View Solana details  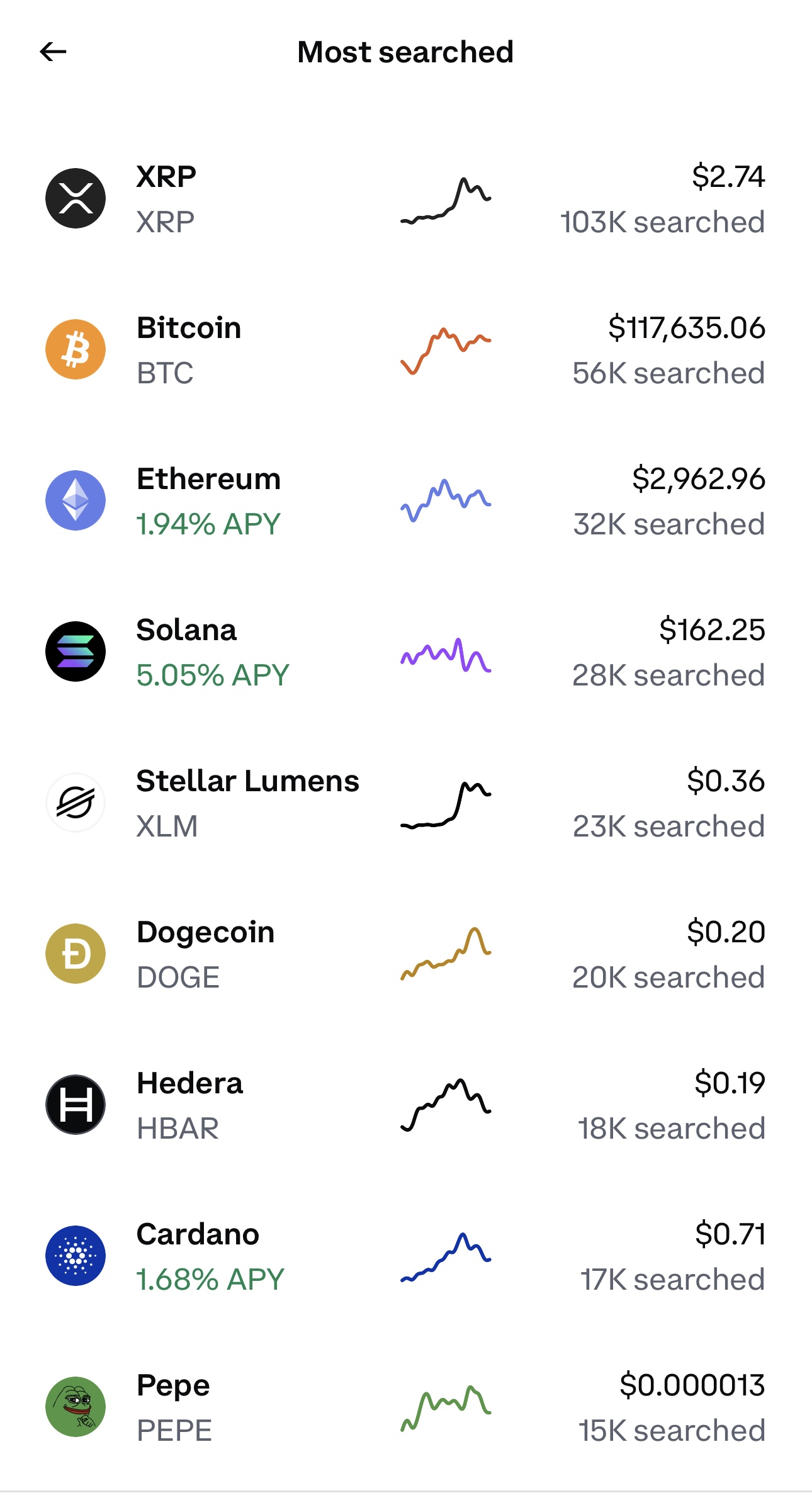click(x=406, y=651)
